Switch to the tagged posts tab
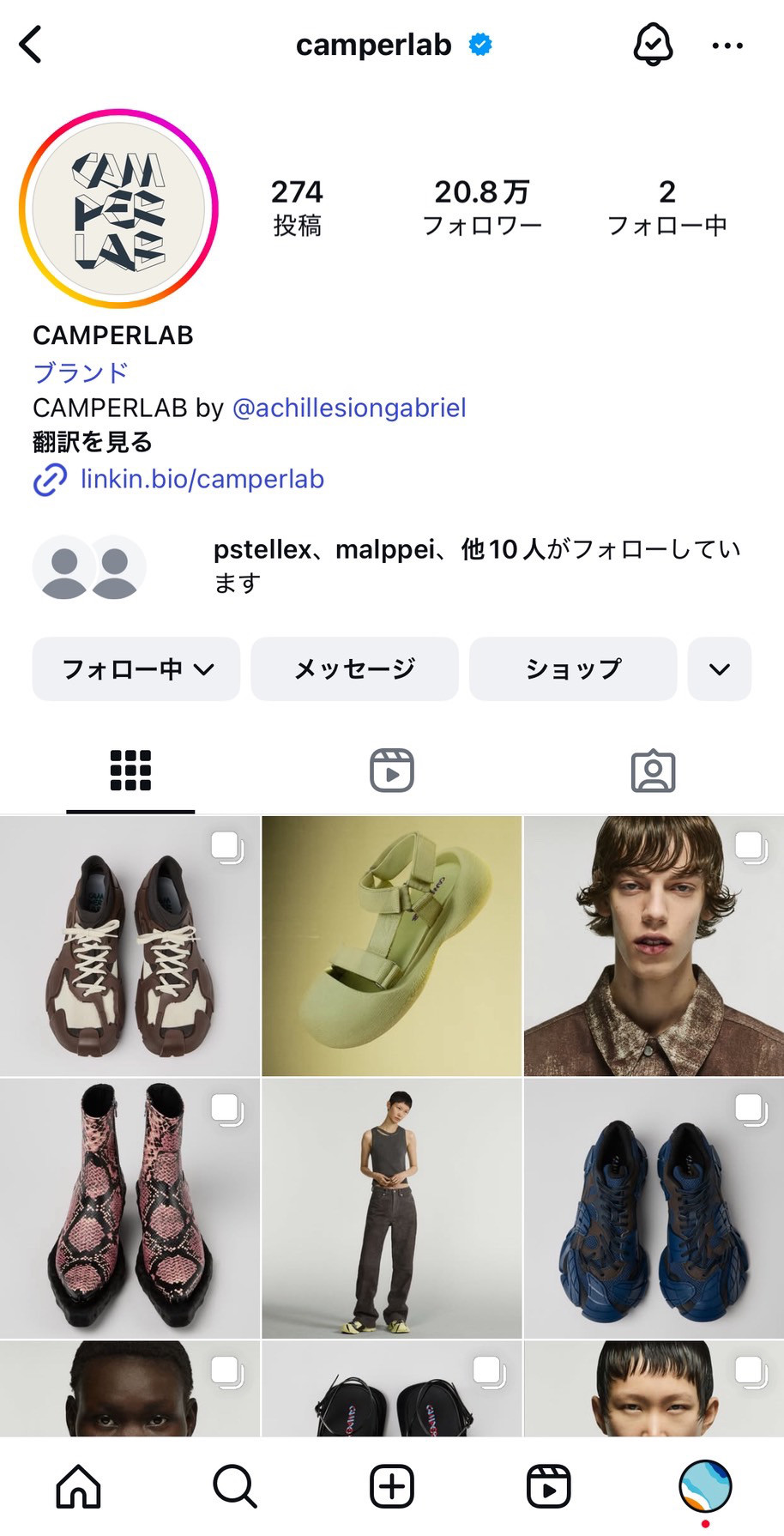Screen dimensions: 784x1536 coord(653,771)
